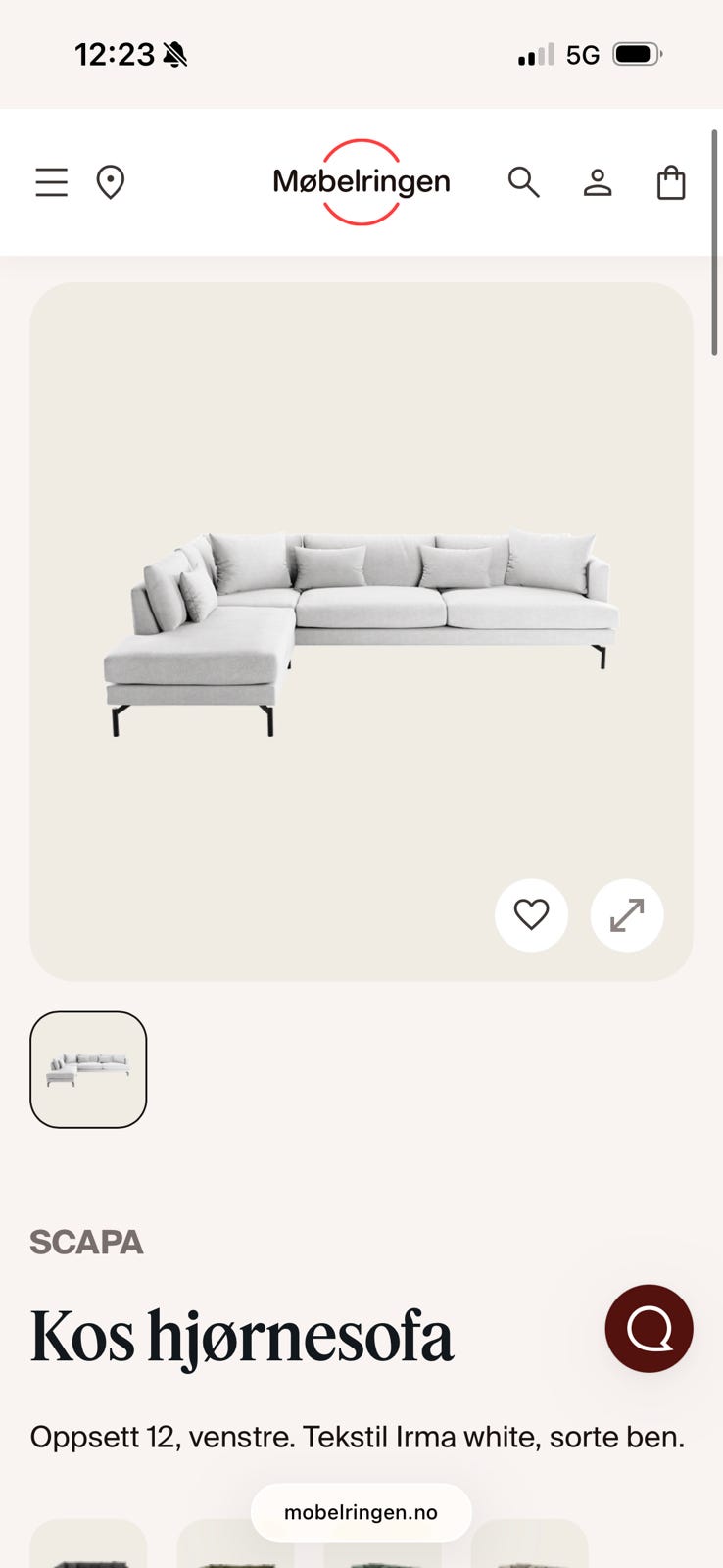Open the search icon

point(524,182)
